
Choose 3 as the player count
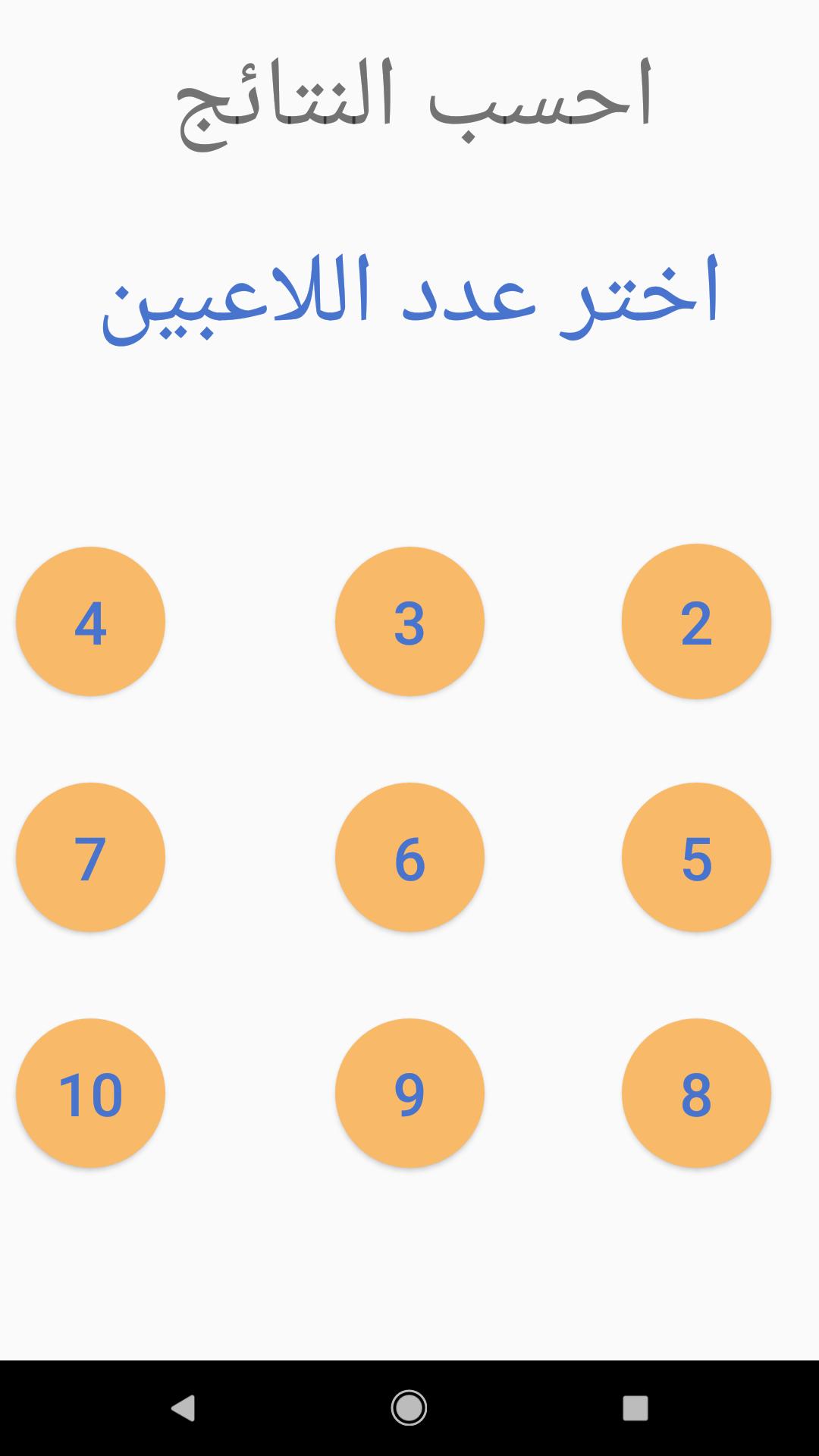(x=409, y=621)
